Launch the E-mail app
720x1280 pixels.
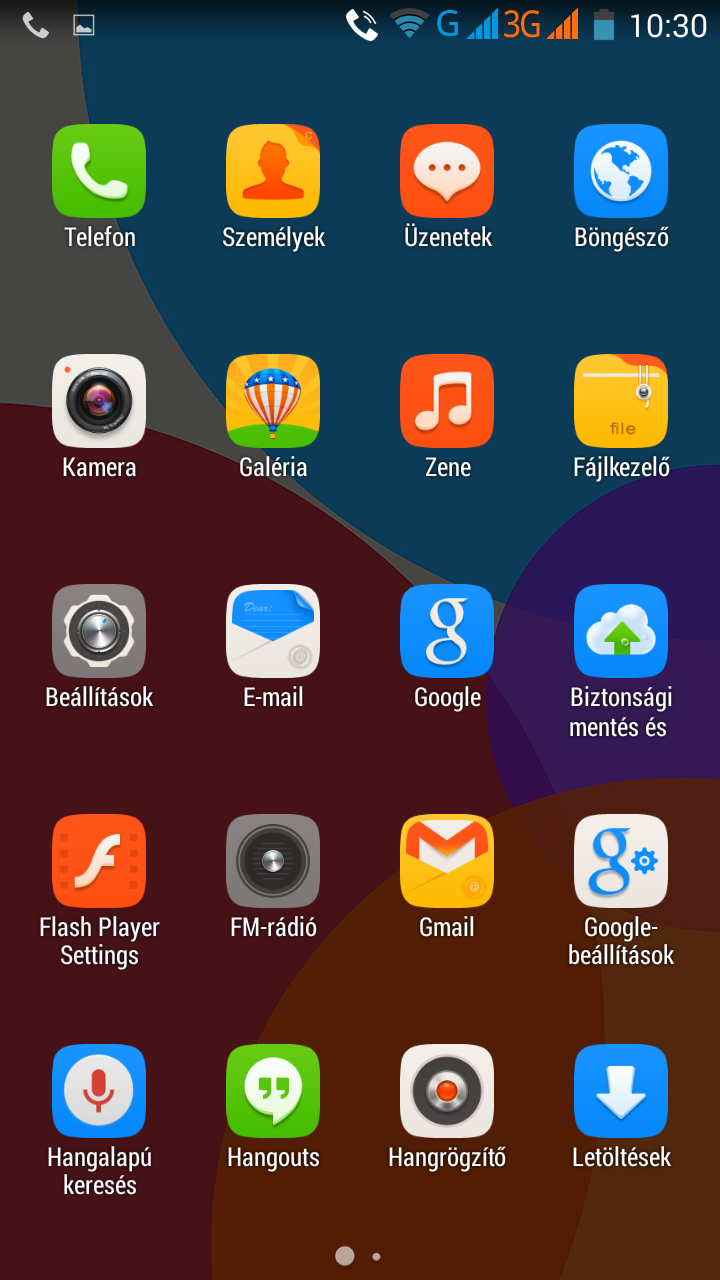click(x=273, y=631)
